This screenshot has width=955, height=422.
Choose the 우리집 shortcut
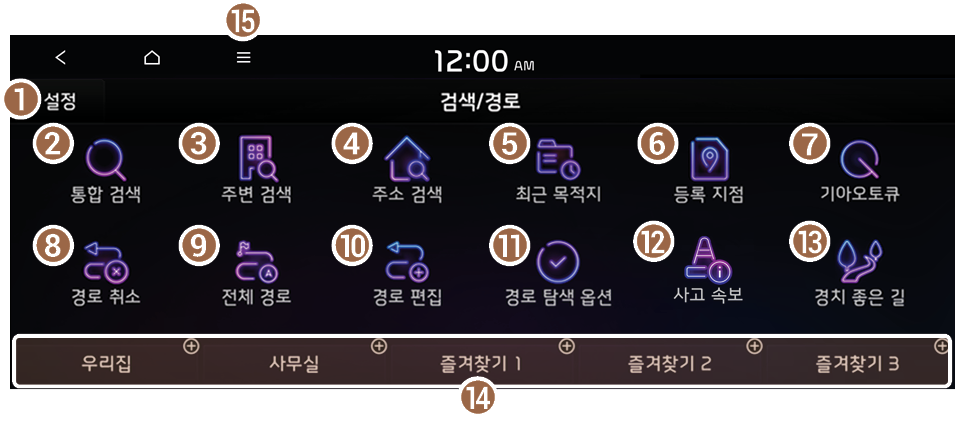[x=106, y=363]
